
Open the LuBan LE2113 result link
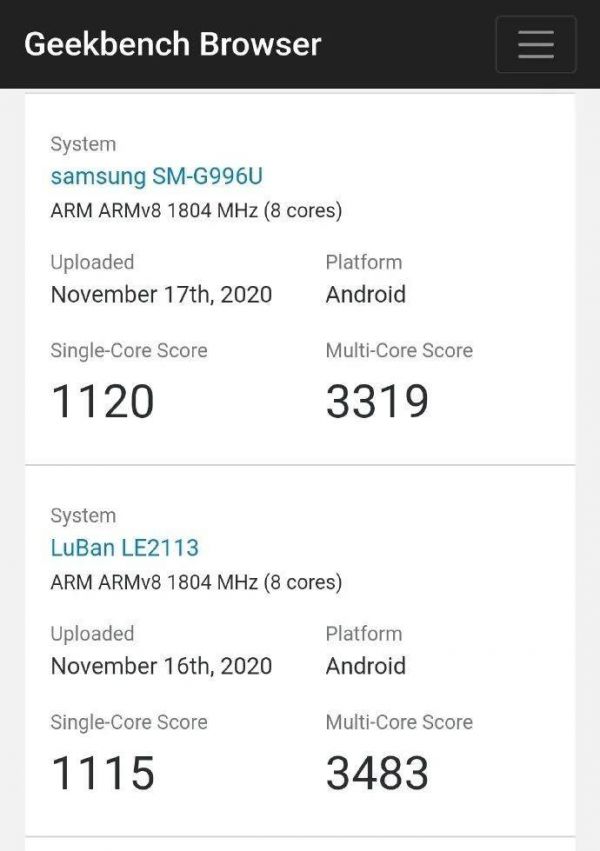pos(124,548)
